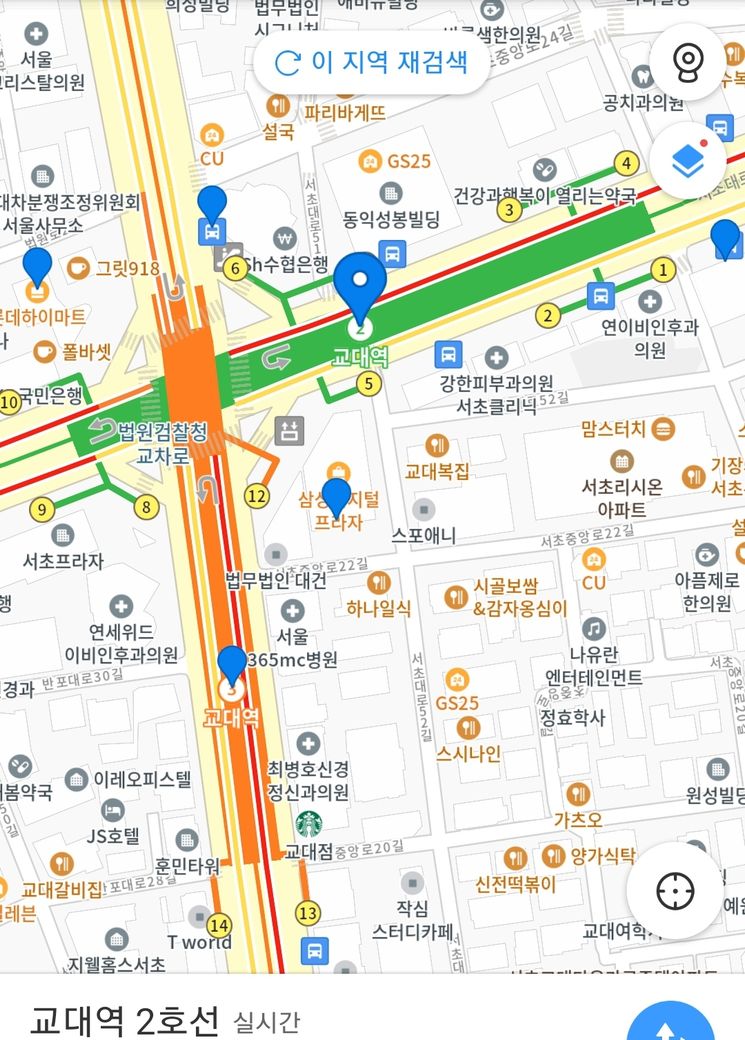Select the 동익성봉빌딩 building marker
Image resolution: width=745 pixels, height=1040 pixels.
[391, 194]
